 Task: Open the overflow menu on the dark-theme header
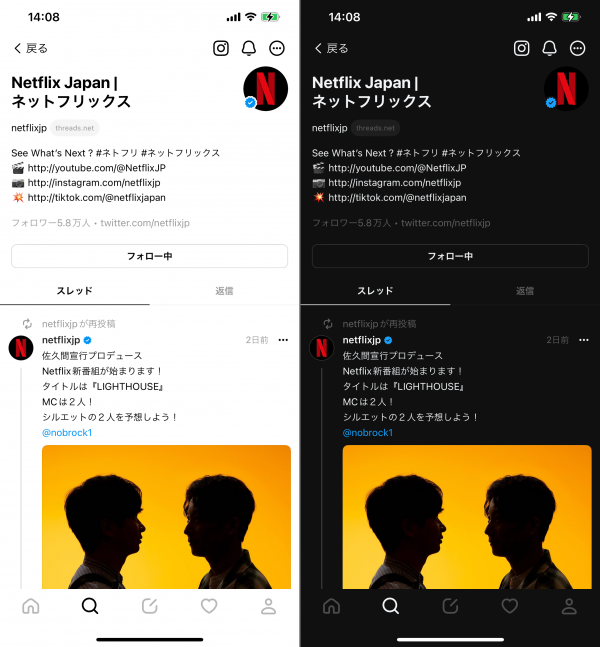pyautogui.click(x=577, y=48)
